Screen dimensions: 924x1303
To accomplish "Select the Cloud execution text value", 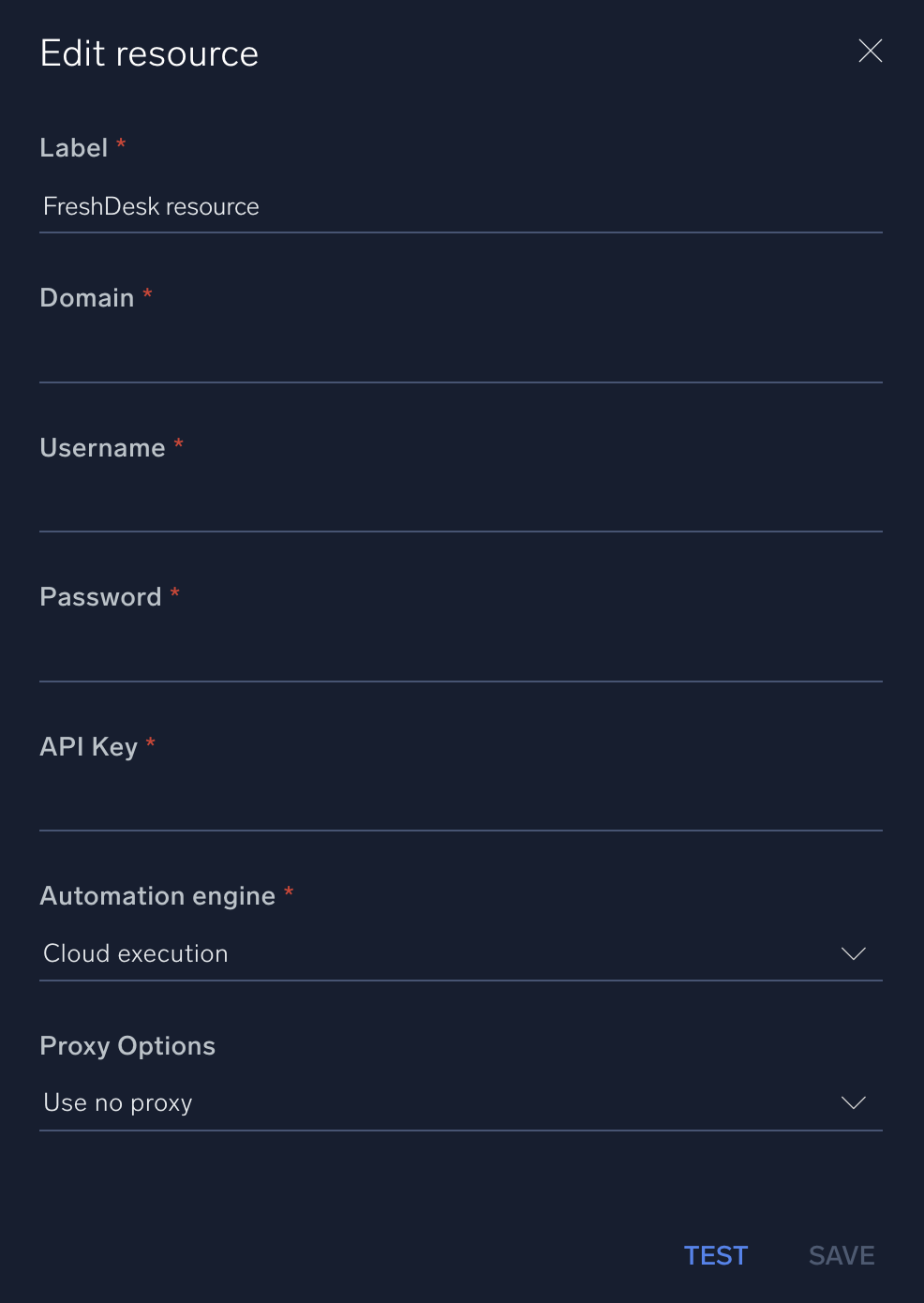I will [135, 953].
